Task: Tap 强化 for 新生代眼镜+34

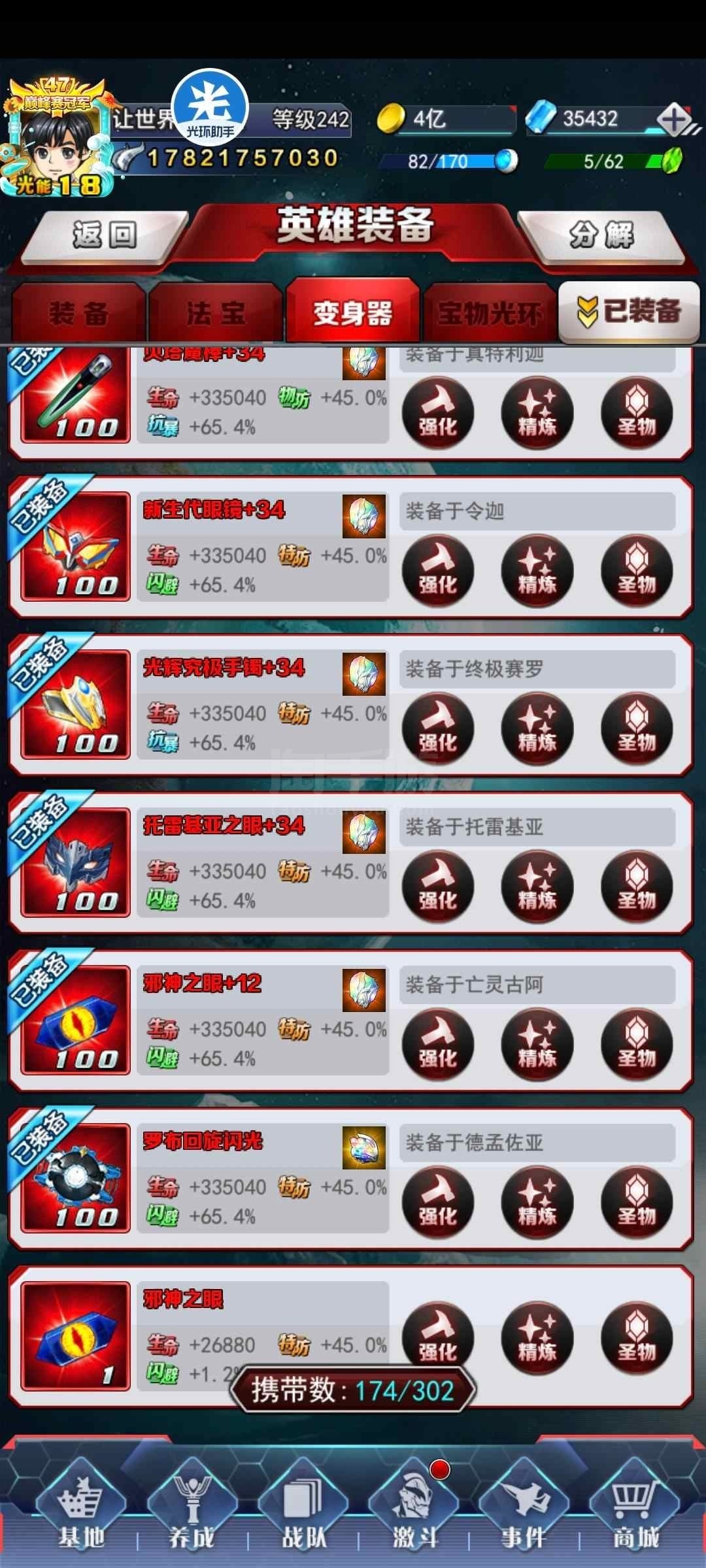Action: [x=438, y=571]
